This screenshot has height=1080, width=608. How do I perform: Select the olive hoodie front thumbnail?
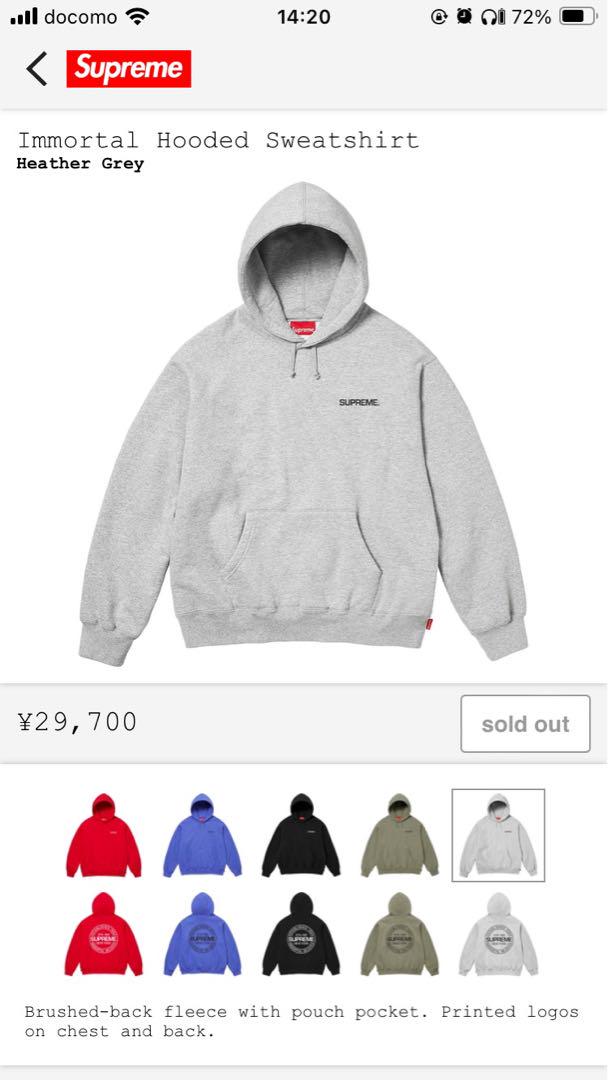(399, 835)
